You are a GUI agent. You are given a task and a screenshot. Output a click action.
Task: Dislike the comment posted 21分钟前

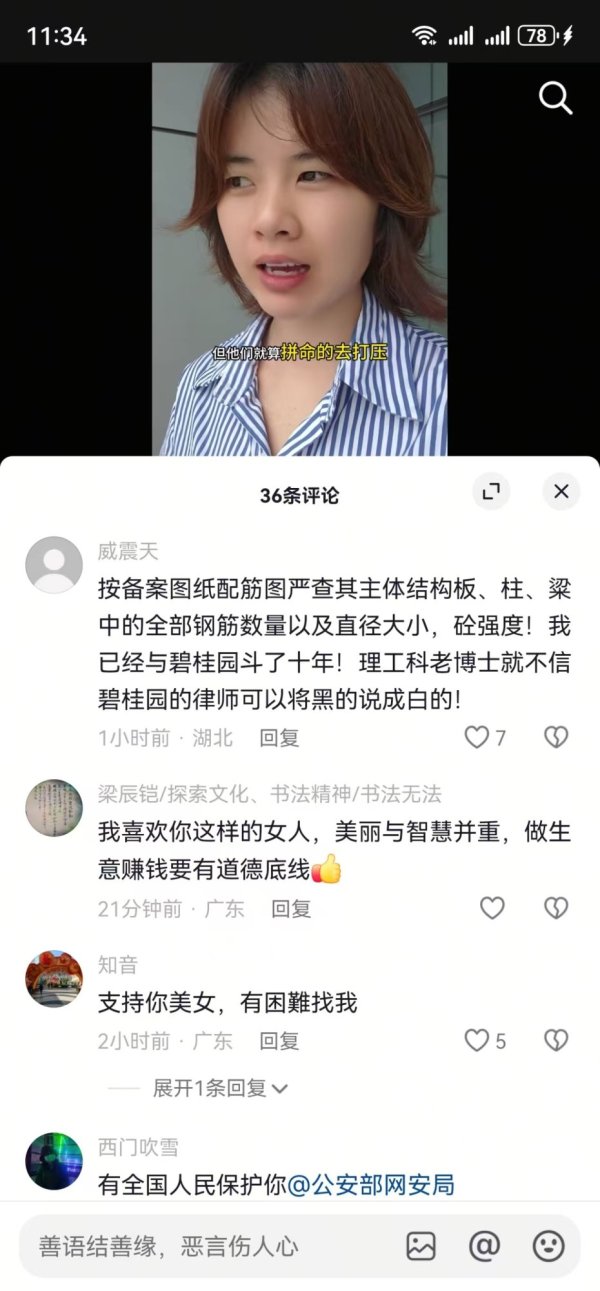tap(555, 908)
